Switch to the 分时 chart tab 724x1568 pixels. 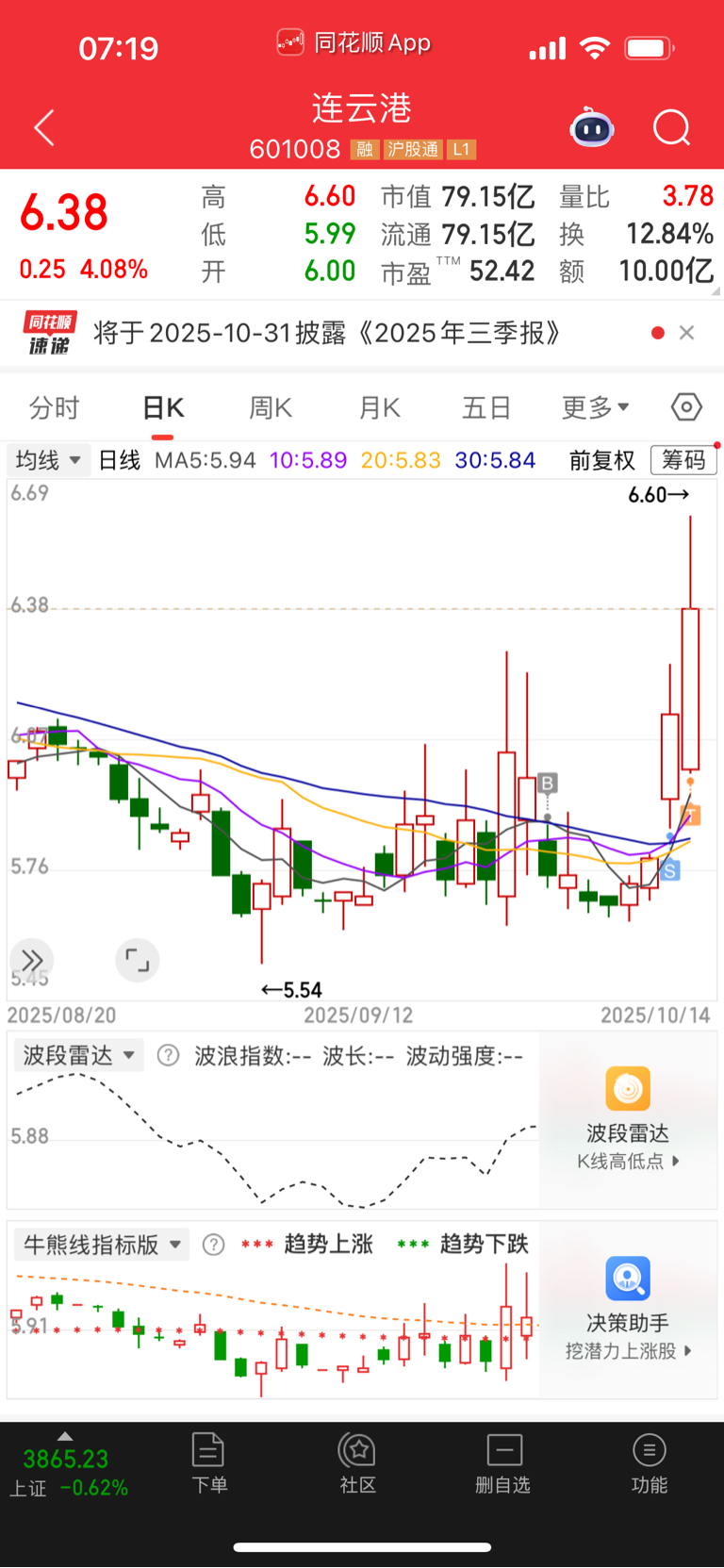tap(54, 408)
